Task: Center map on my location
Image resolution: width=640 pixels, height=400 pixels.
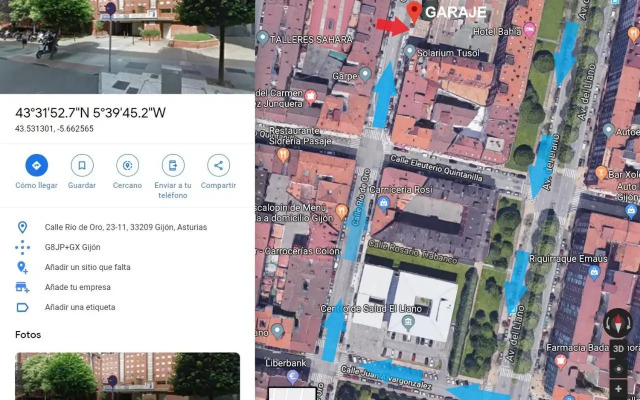Action: click(x=619, y=368)
